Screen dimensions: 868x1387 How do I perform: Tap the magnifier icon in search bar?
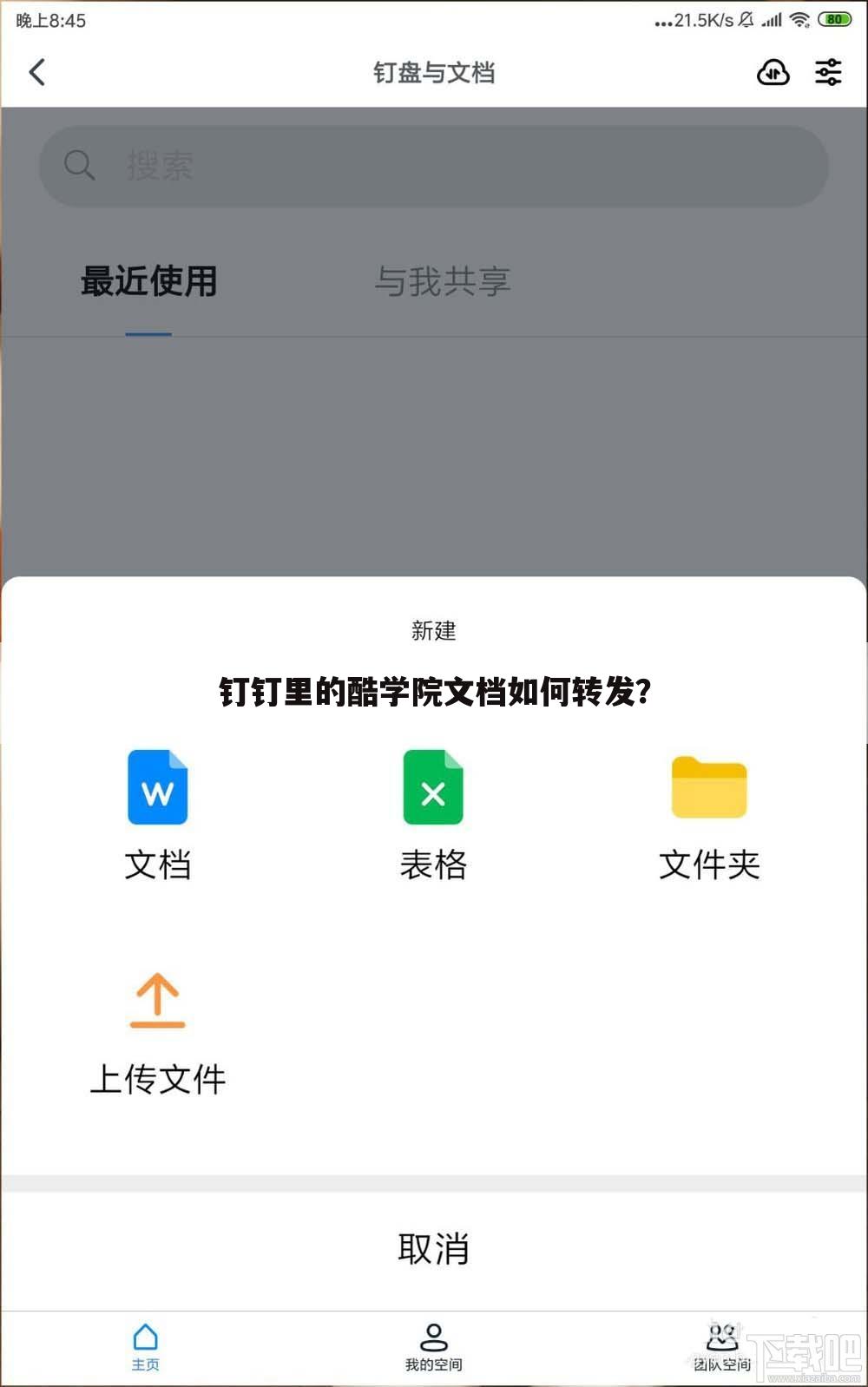(79, 166)
